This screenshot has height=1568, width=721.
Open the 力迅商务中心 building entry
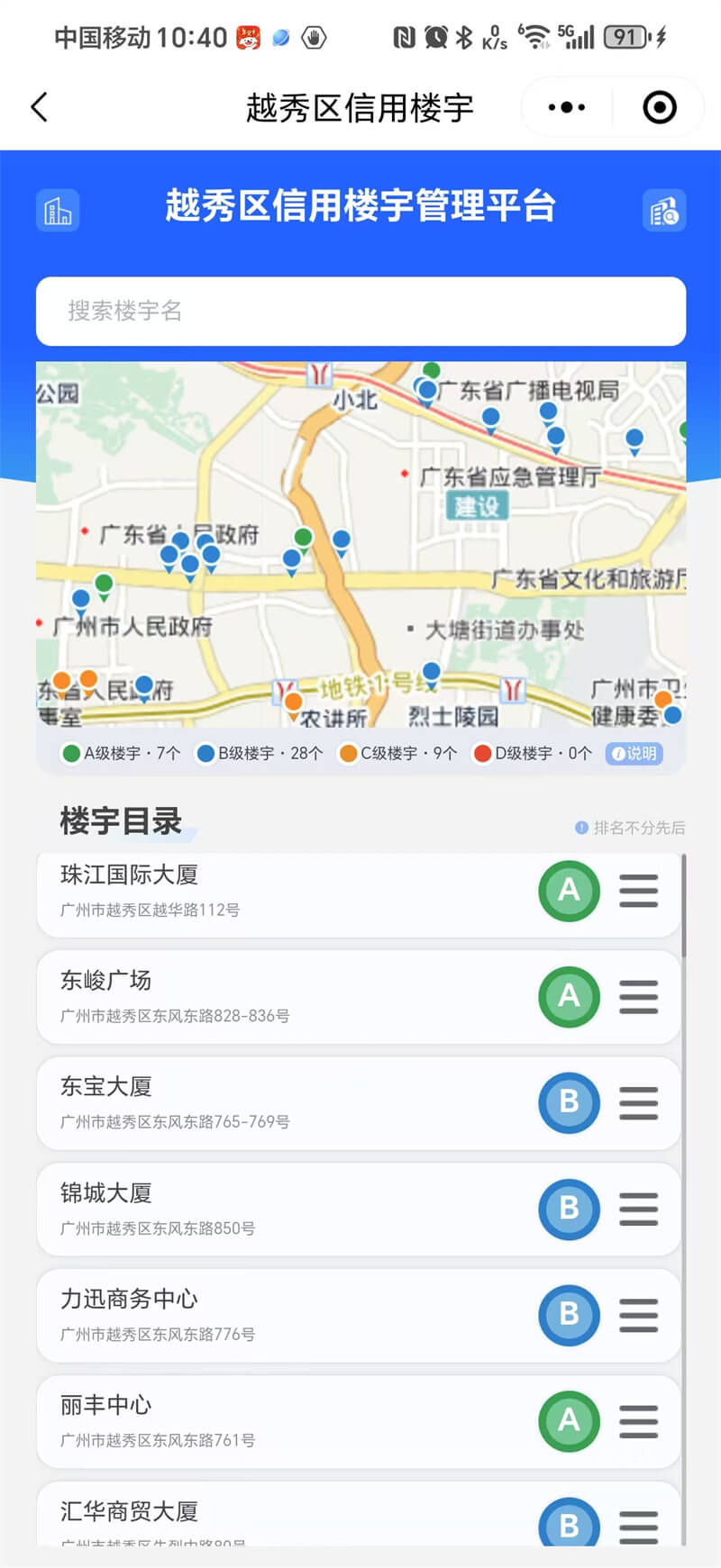(x=270, y=1315)
